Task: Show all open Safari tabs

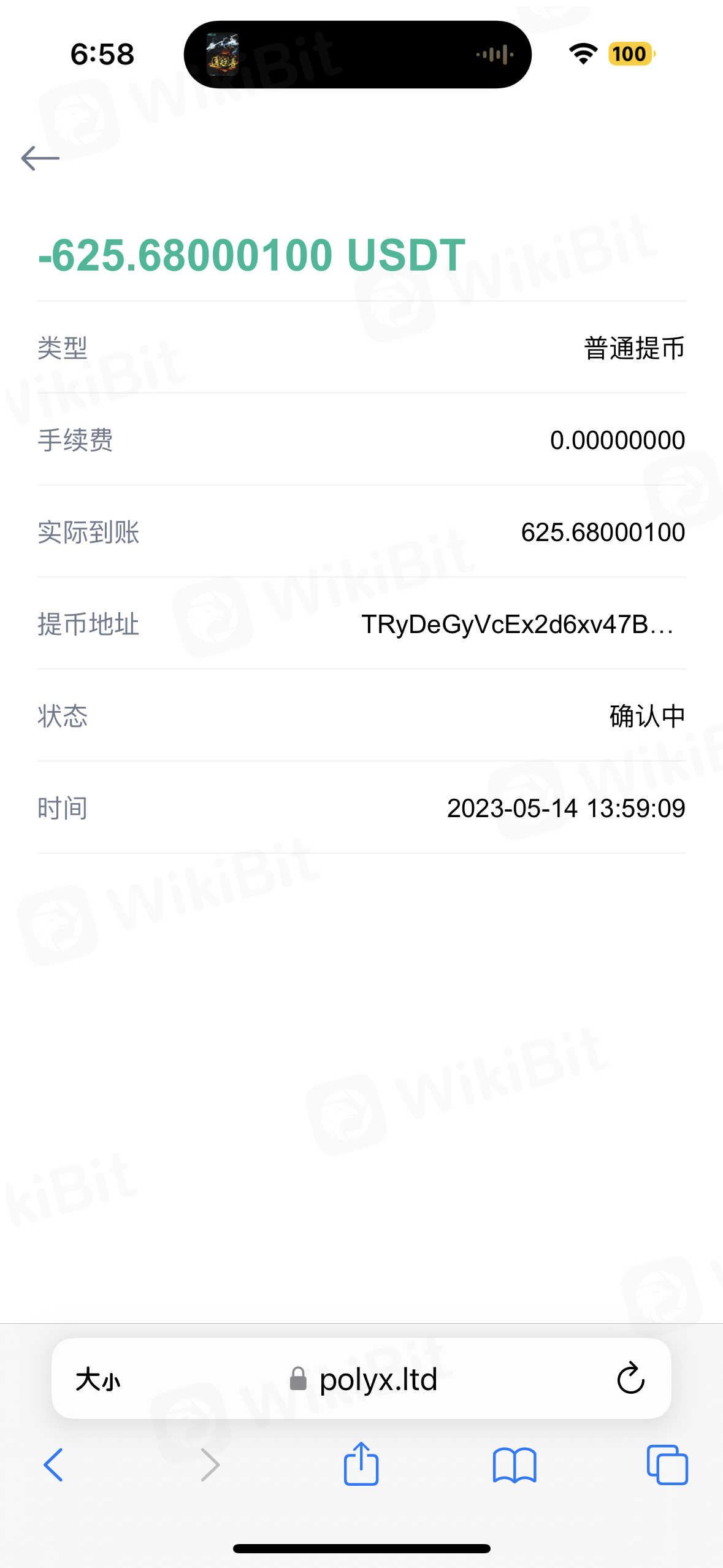Action: click(x=667, y=1465)
